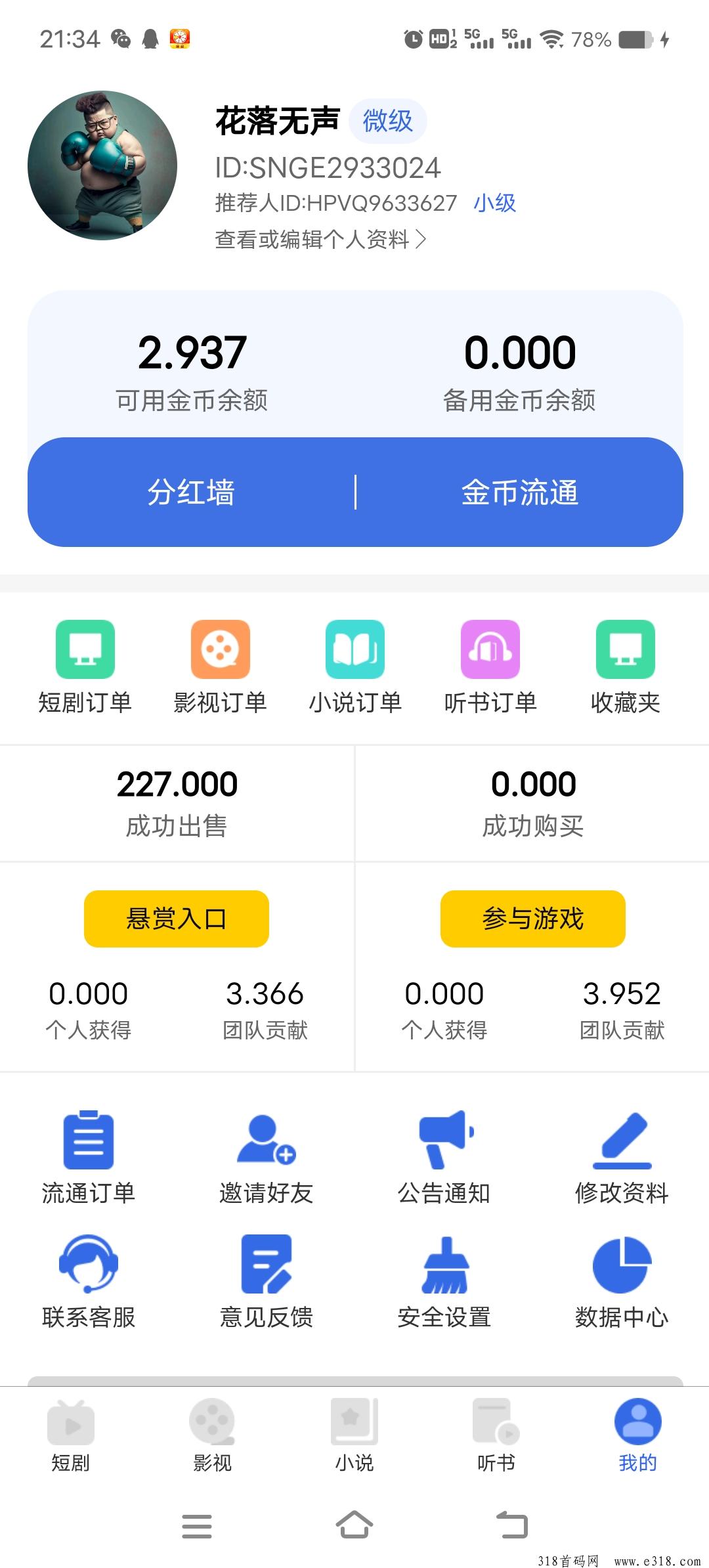The height and width of the screenshot is (1568, 709).
Task: Open the 收藏夹 favorites
Action: pyautogui.click(x=625, y=666)
